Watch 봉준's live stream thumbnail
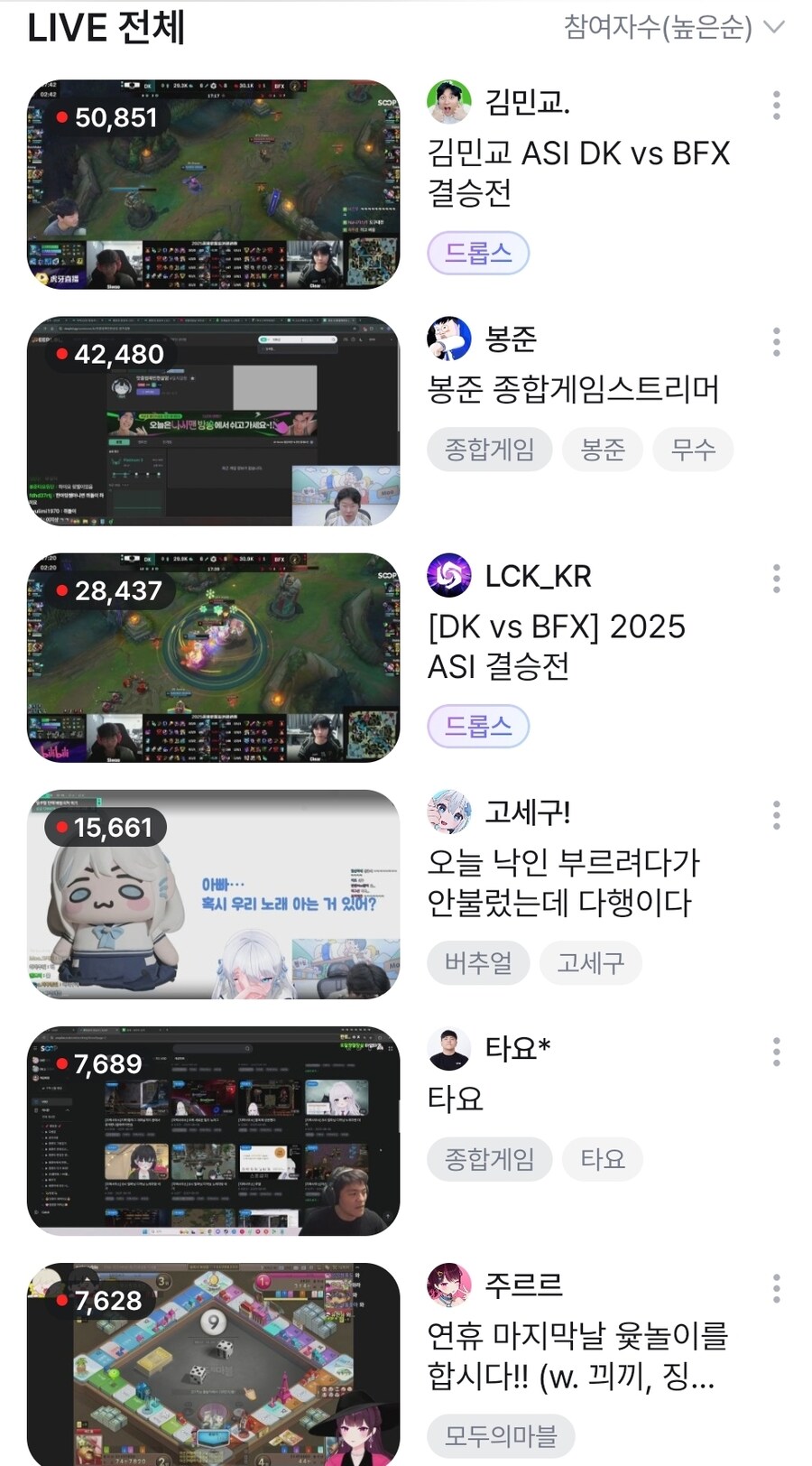The width and height of the screenshot is (812, 1466). click(x=213, y=422)
